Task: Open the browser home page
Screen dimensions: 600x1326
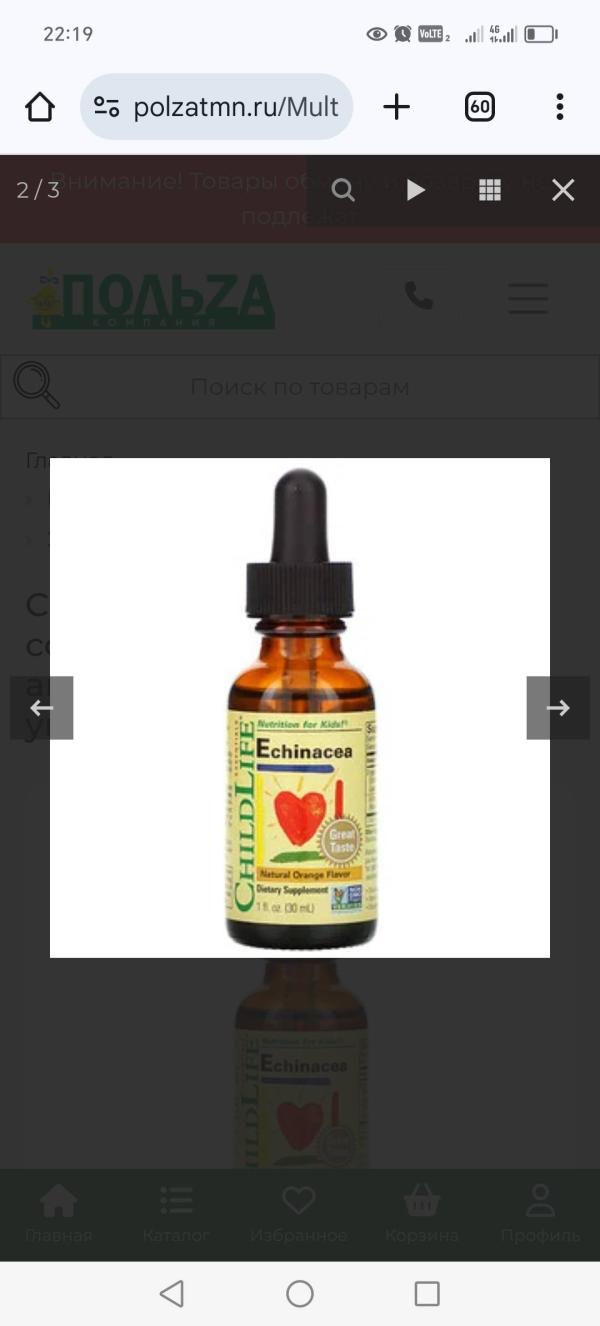Action: click(x=40, y=107)
